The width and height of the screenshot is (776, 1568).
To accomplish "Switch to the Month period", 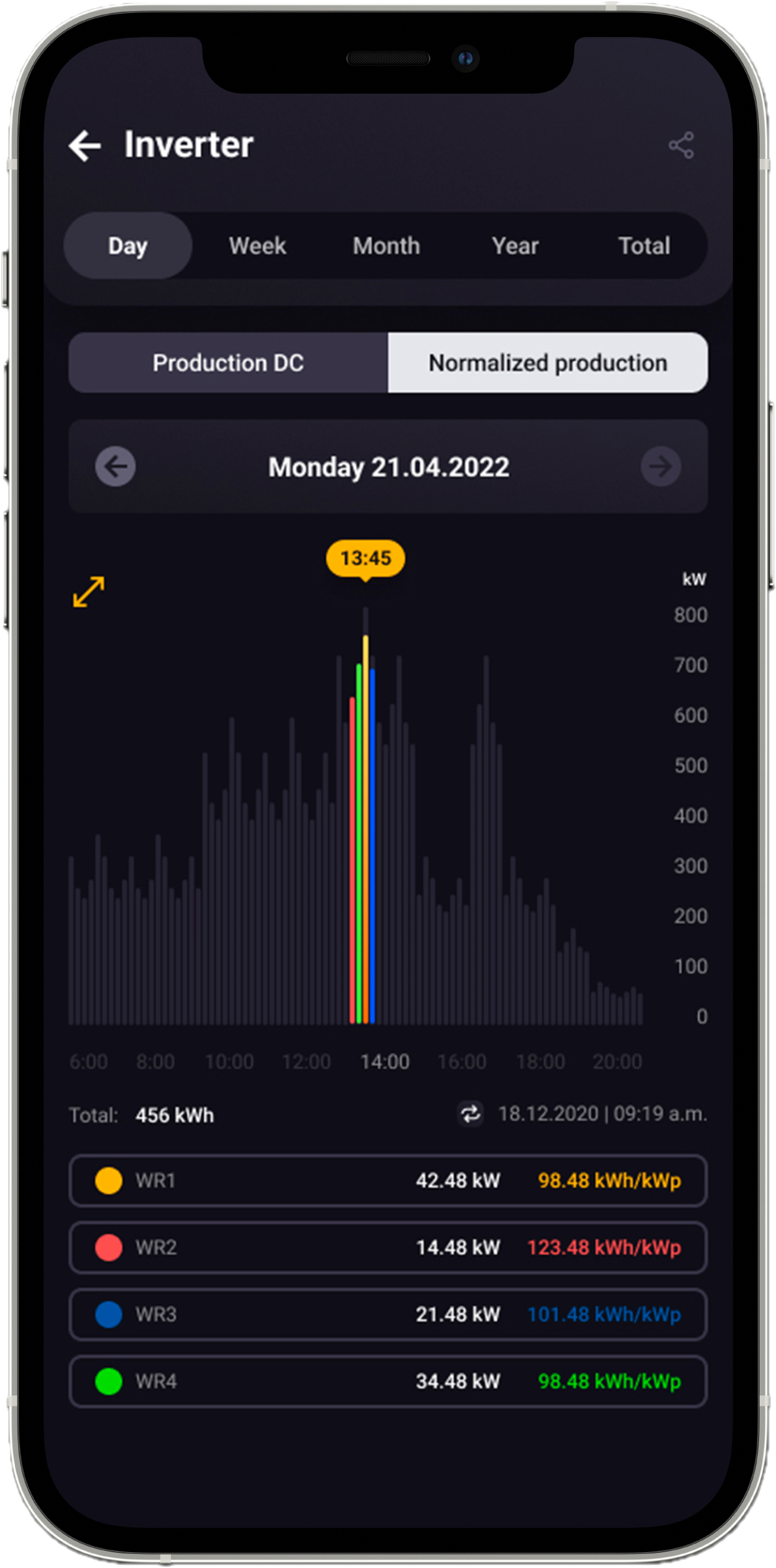I will coord(386,246).
